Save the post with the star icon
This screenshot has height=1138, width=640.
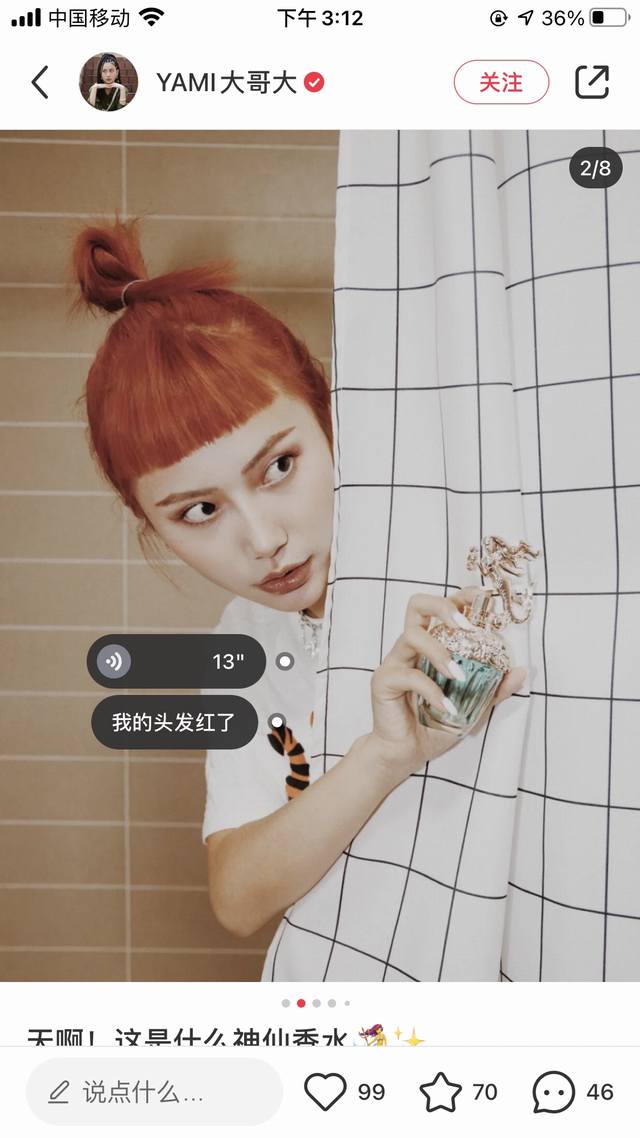[440, 1092]
